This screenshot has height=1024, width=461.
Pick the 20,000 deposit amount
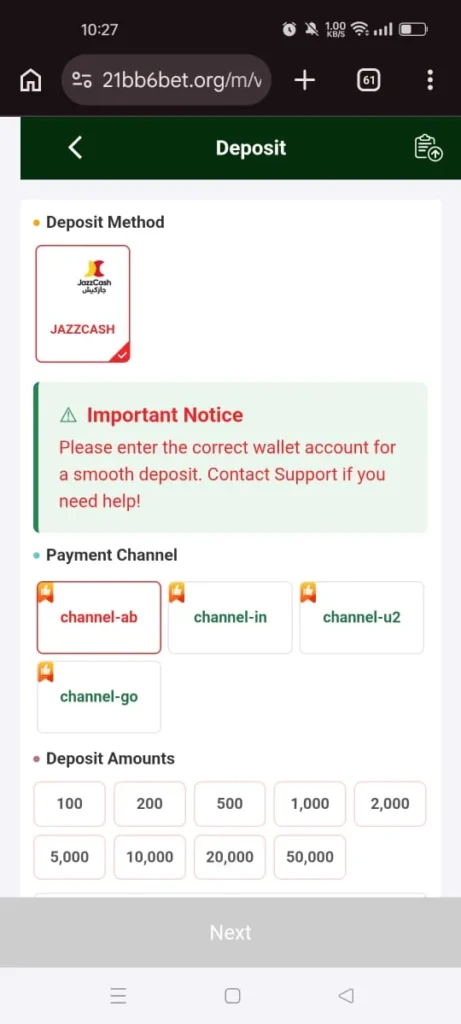click(230, 857)
